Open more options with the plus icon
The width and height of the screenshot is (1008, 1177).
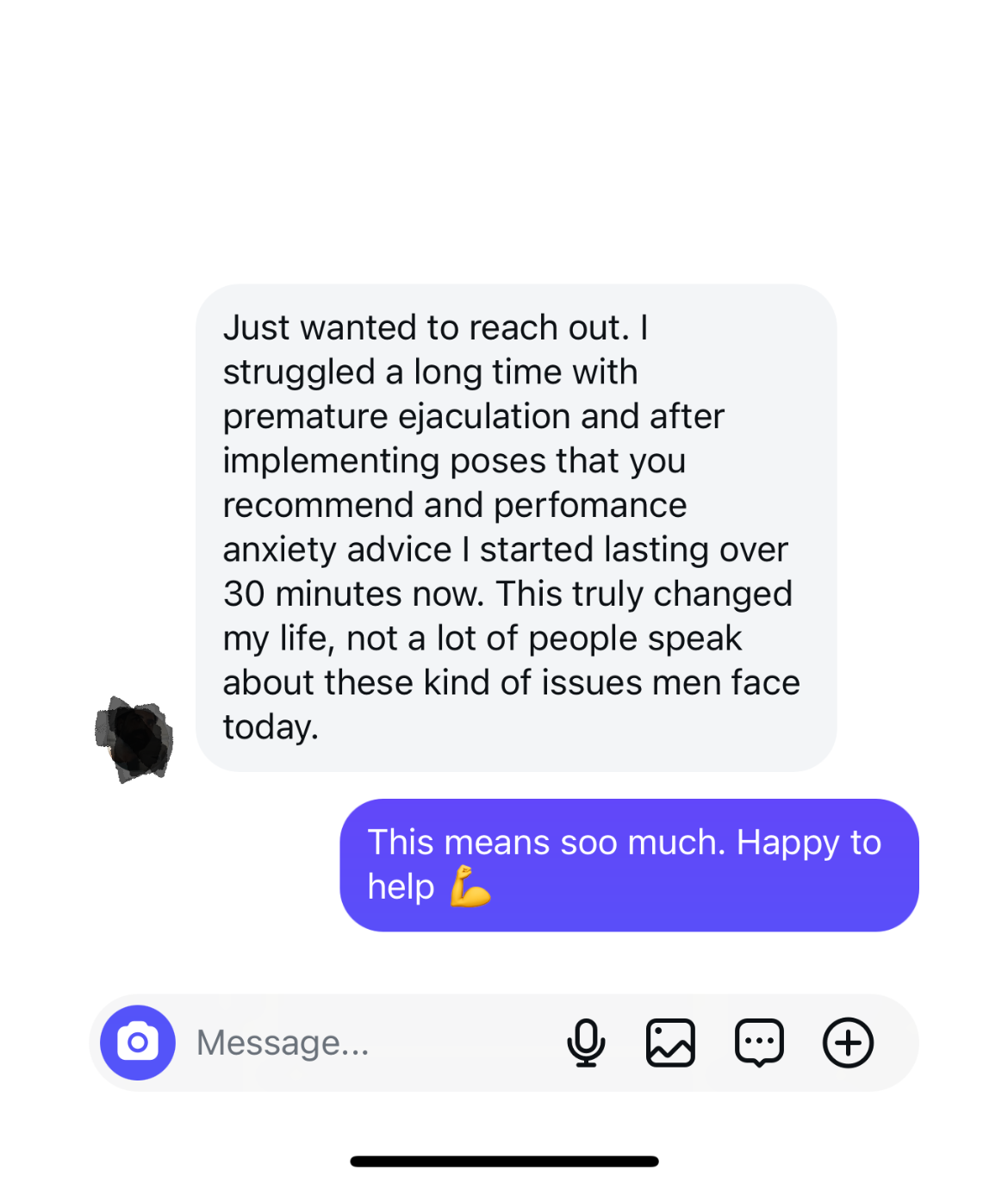(x=848, y=1043)
